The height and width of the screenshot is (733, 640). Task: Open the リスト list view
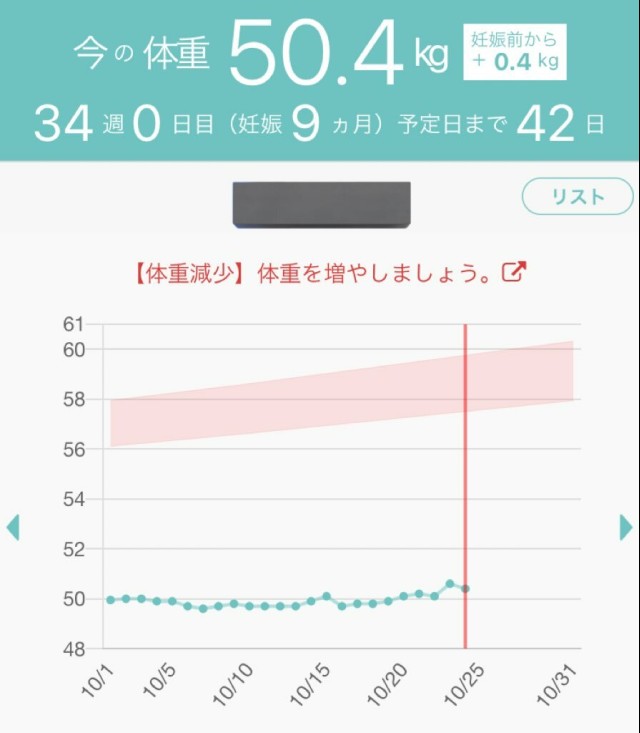578,197
